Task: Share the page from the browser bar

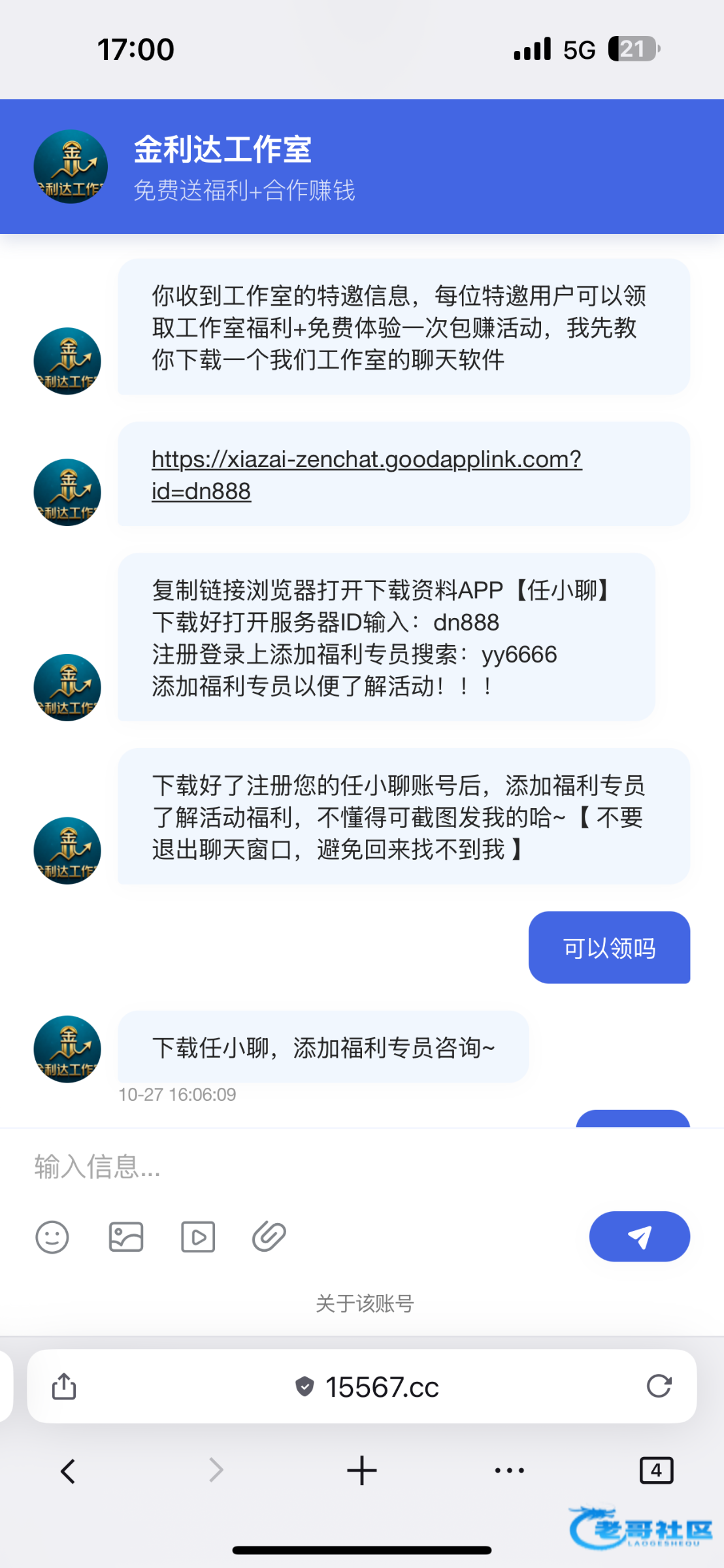Action: pyautogui.click(x=64, y=1386)
